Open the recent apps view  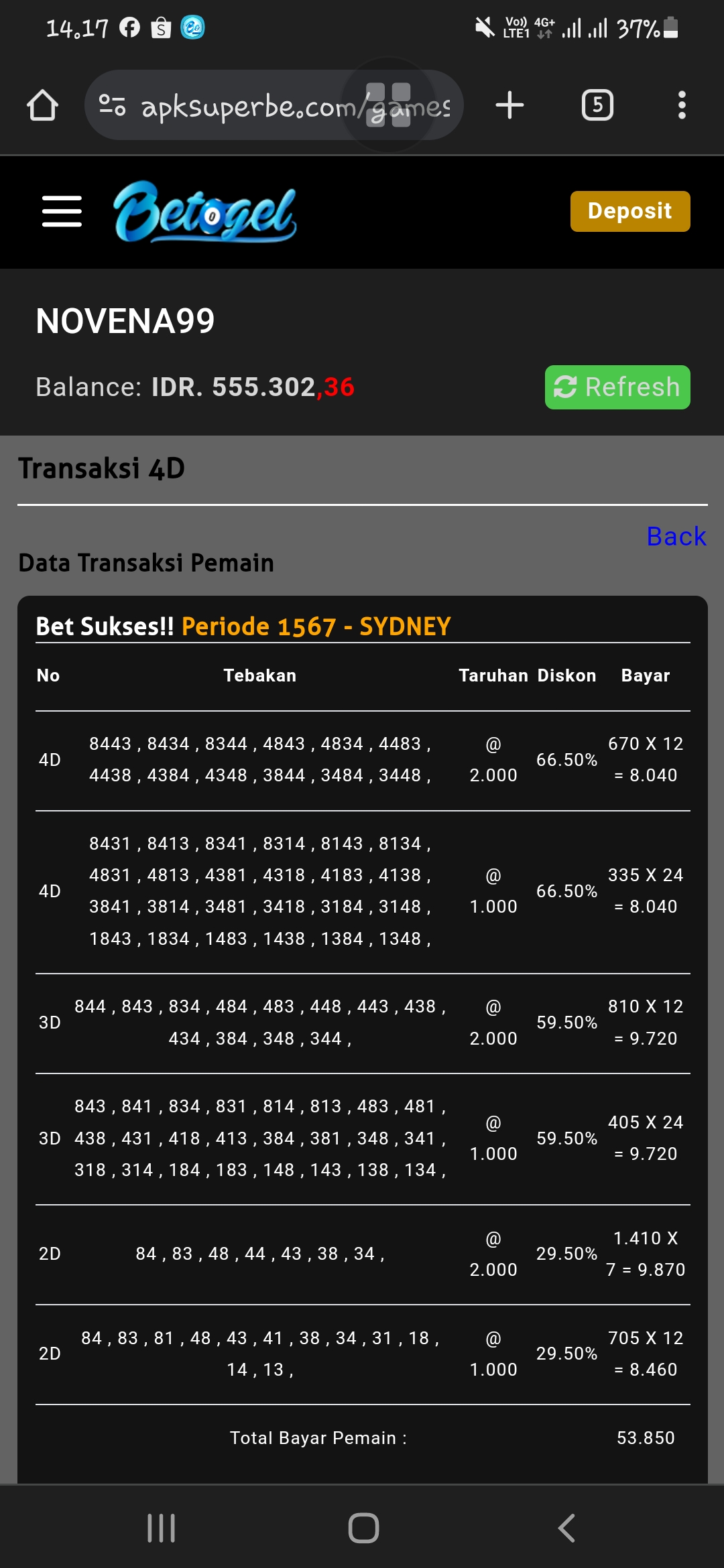[x=161, y=1528]
